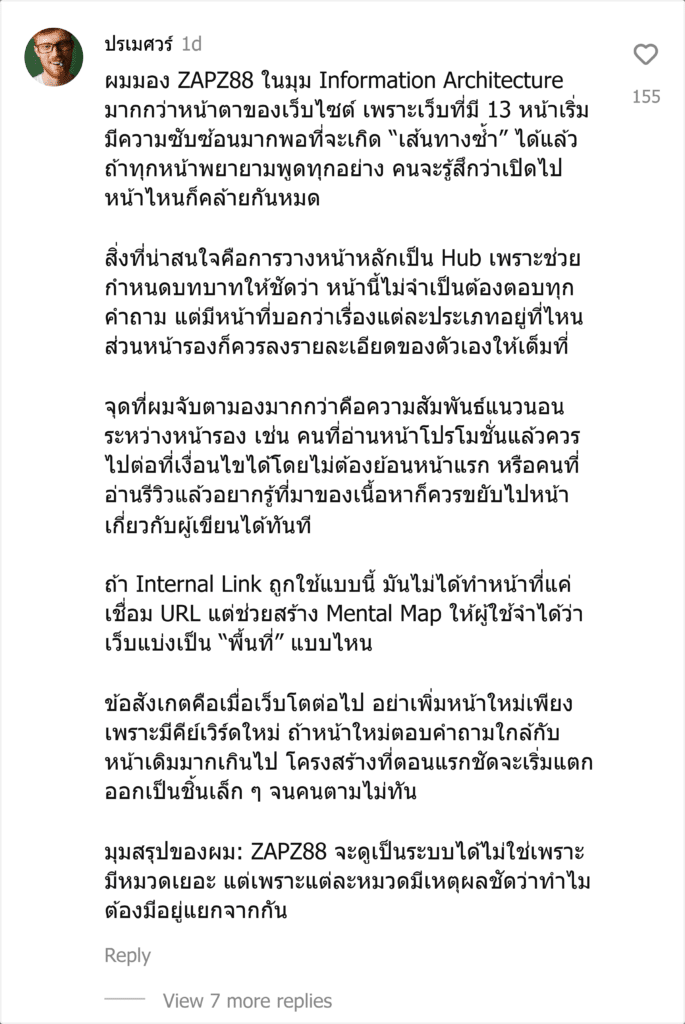Open profile via the username ปรเมศวร์
This screenshot has width=685, height=1024.
pyautogui.click(x=138, y=44)
